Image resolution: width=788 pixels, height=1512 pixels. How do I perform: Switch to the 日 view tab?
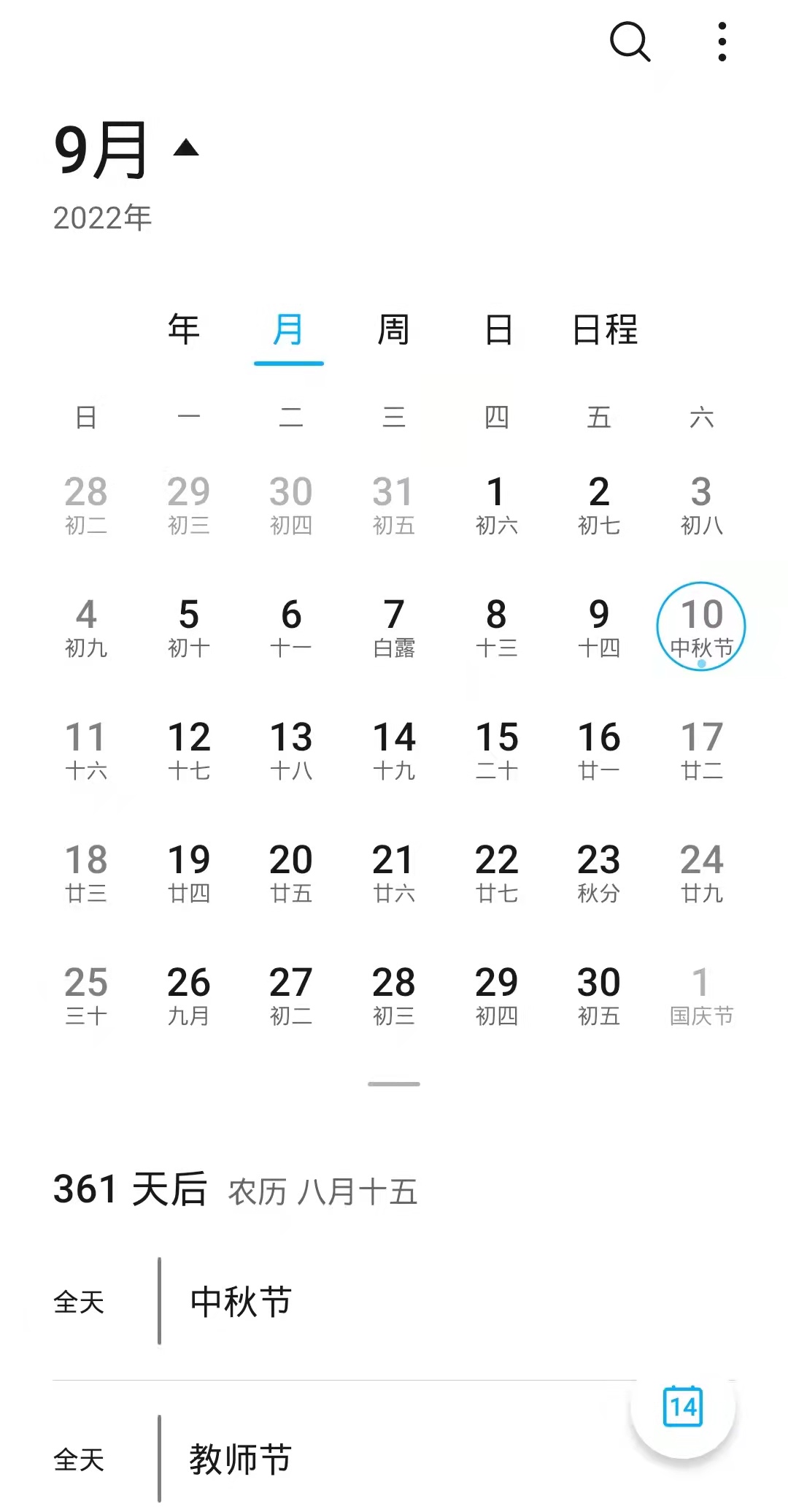point(498,329)
